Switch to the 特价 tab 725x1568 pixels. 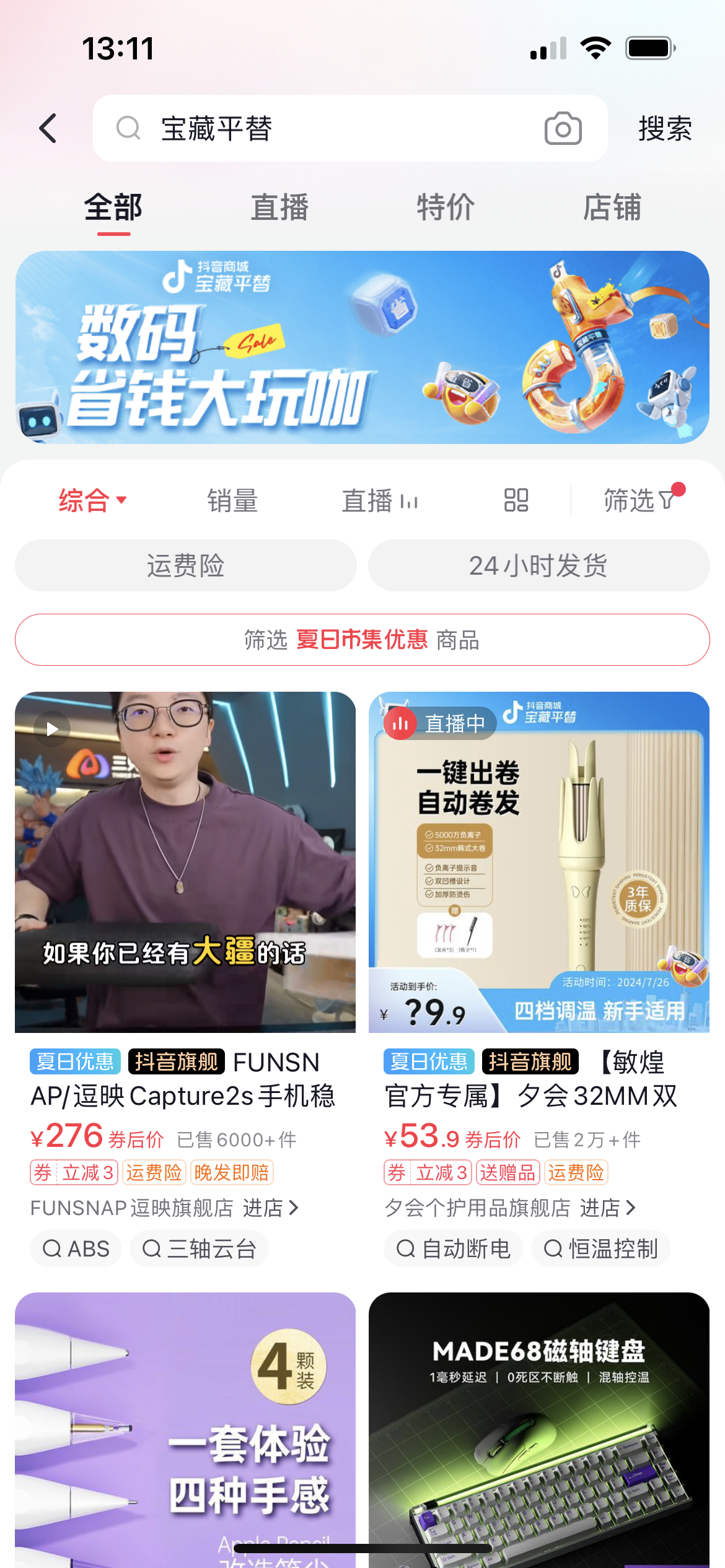coord(446,207)
